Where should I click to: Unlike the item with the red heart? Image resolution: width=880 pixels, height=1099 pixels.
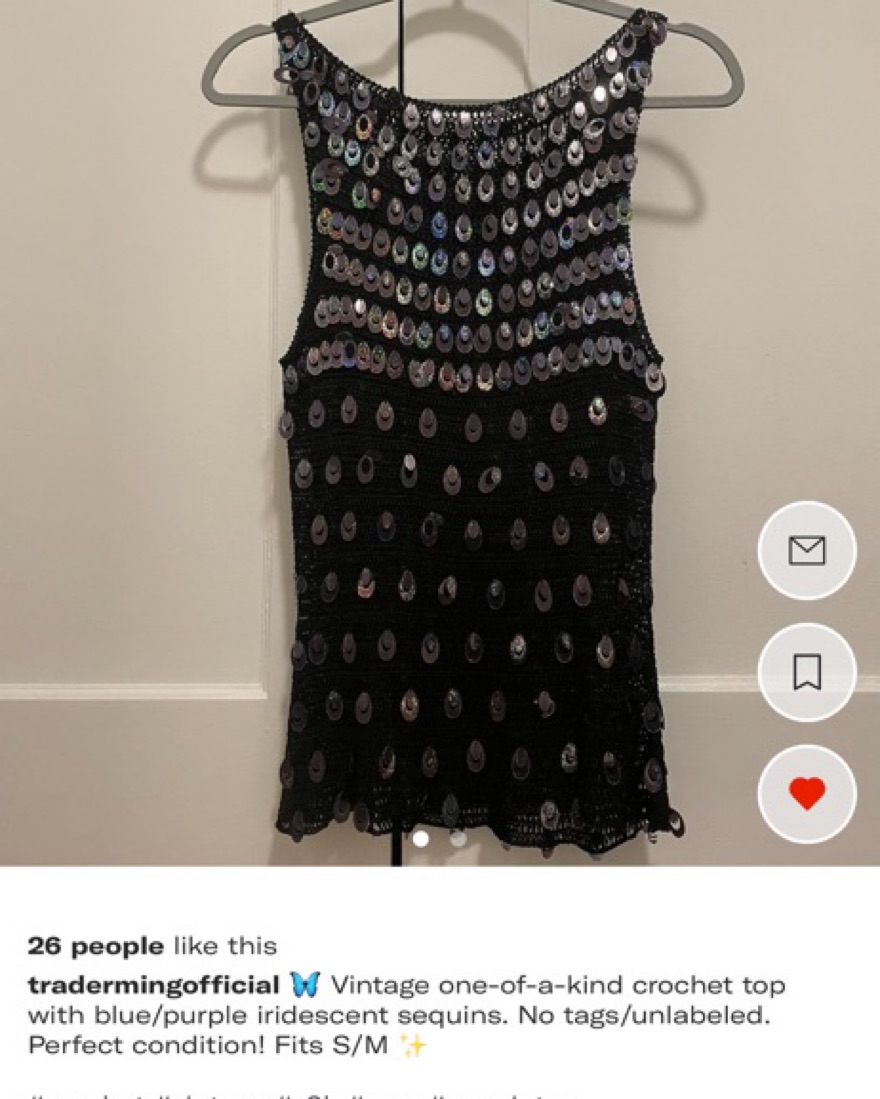(807, 794)
